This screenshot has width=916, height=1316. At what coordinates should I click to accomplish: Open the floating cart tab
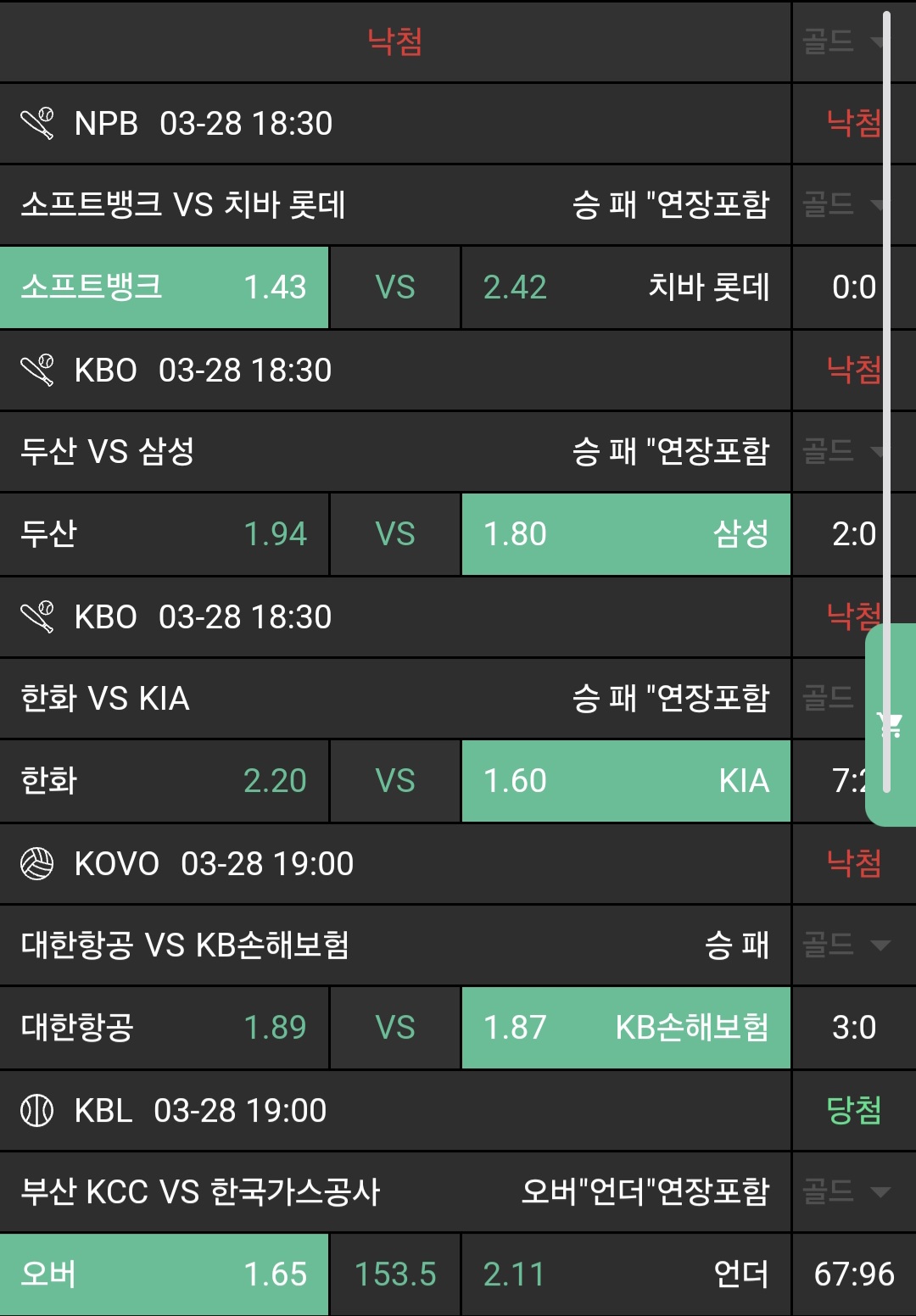[x=891, y=725]
